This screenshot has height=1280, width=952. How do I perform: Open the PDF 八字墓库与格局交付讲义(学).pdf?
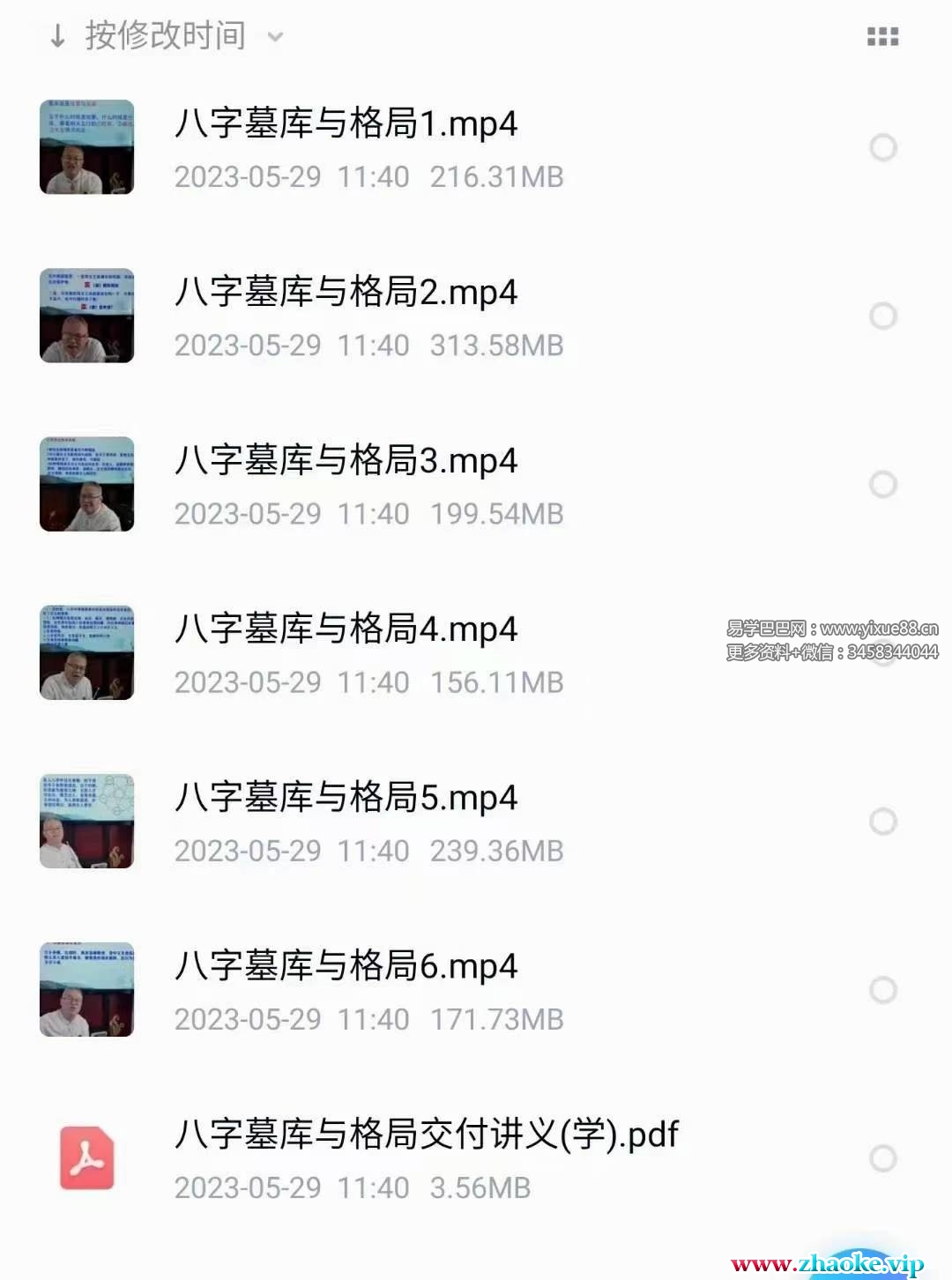427,1134
